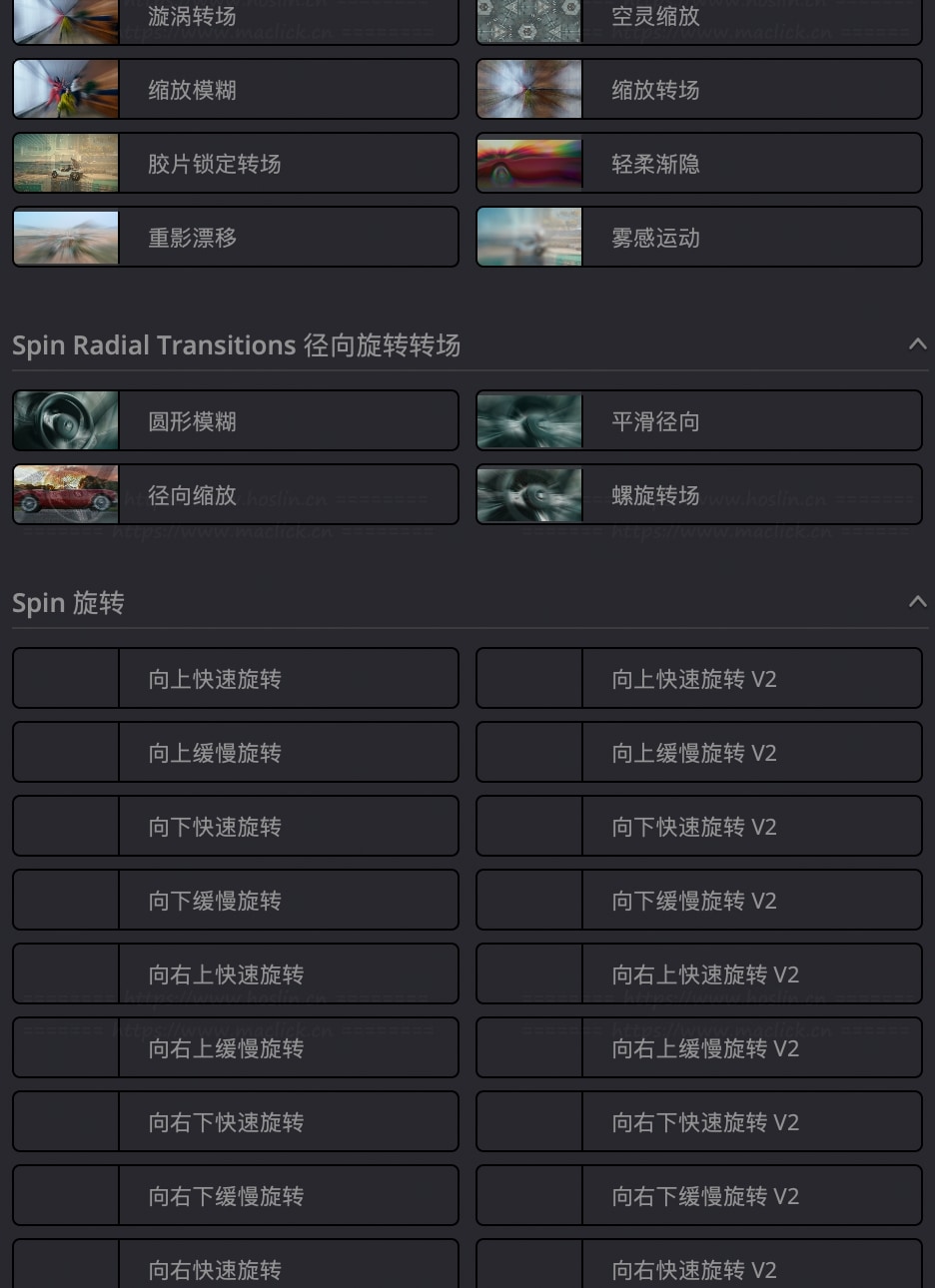This screenshot has width=935, height=1288.
Task: Select the 重影漂移 preset
Action: tap(236, 238)
